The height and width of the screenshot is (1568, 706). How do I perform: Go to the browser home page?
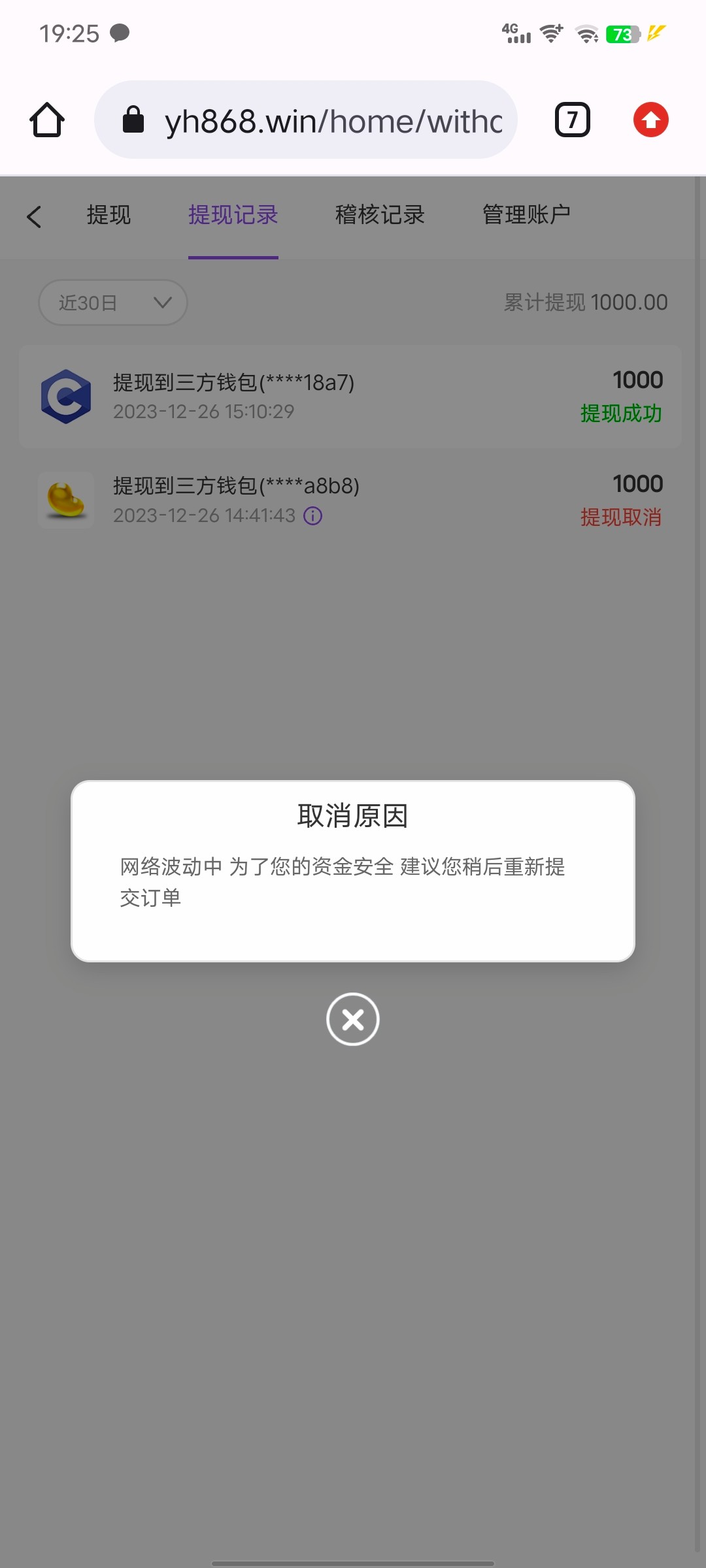point(47,120)
